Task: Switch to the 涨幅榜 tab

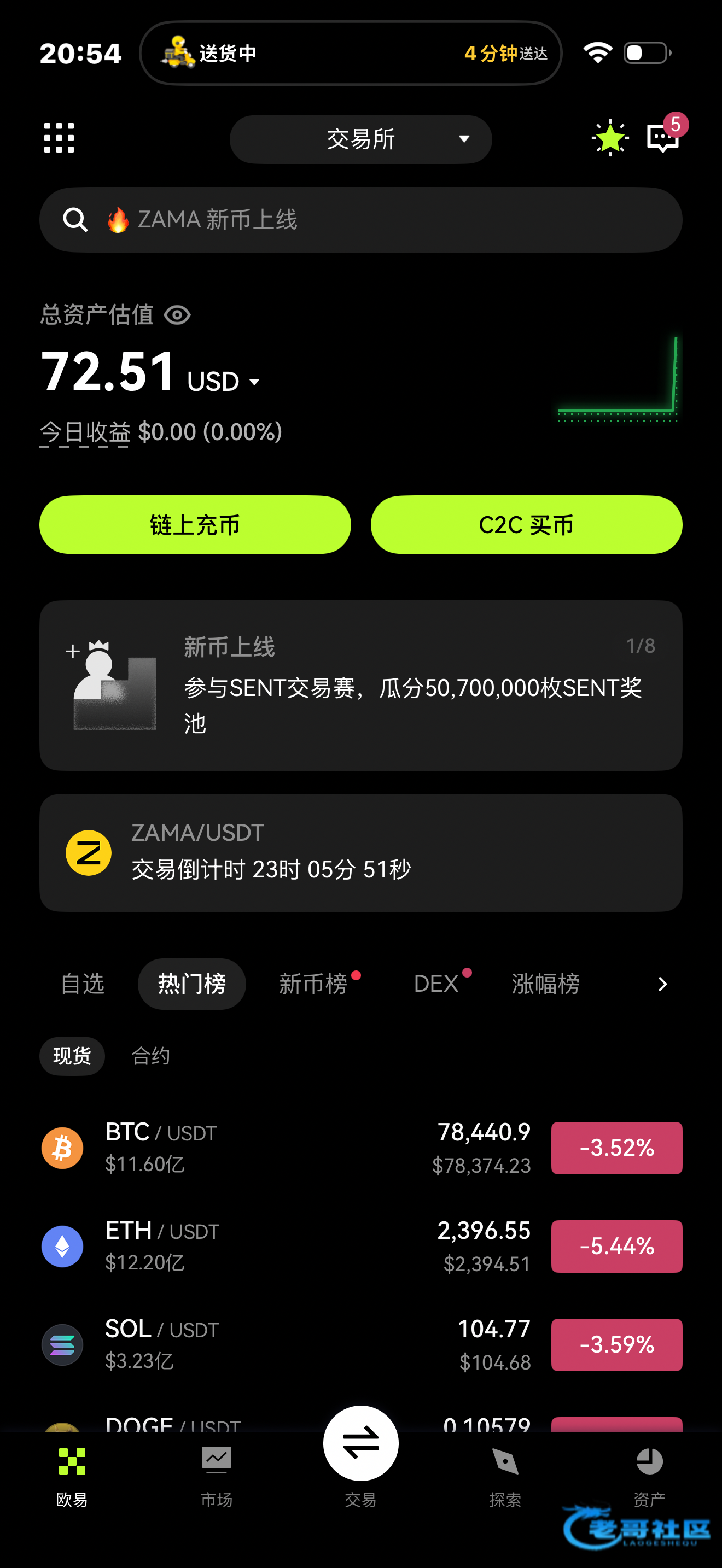Action: pyautogui.click(x=545, y=984)
